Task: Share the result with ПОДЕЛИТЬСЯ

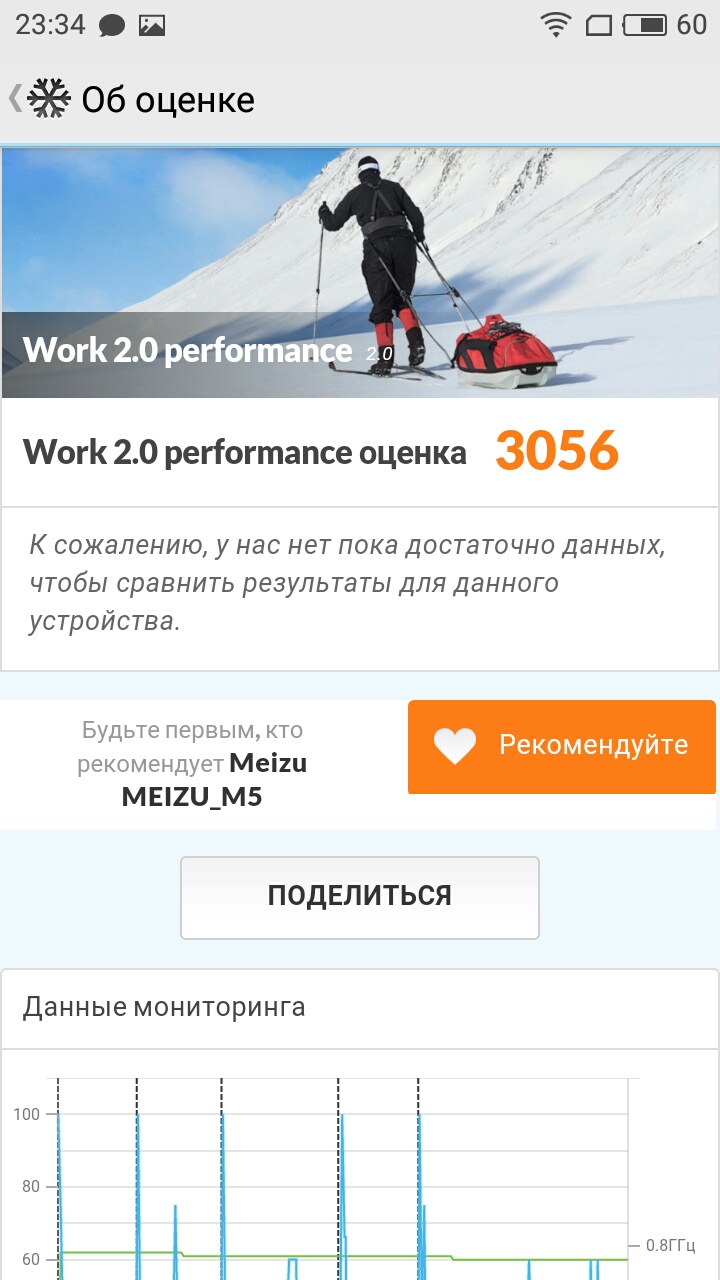Action: [360, 897]
